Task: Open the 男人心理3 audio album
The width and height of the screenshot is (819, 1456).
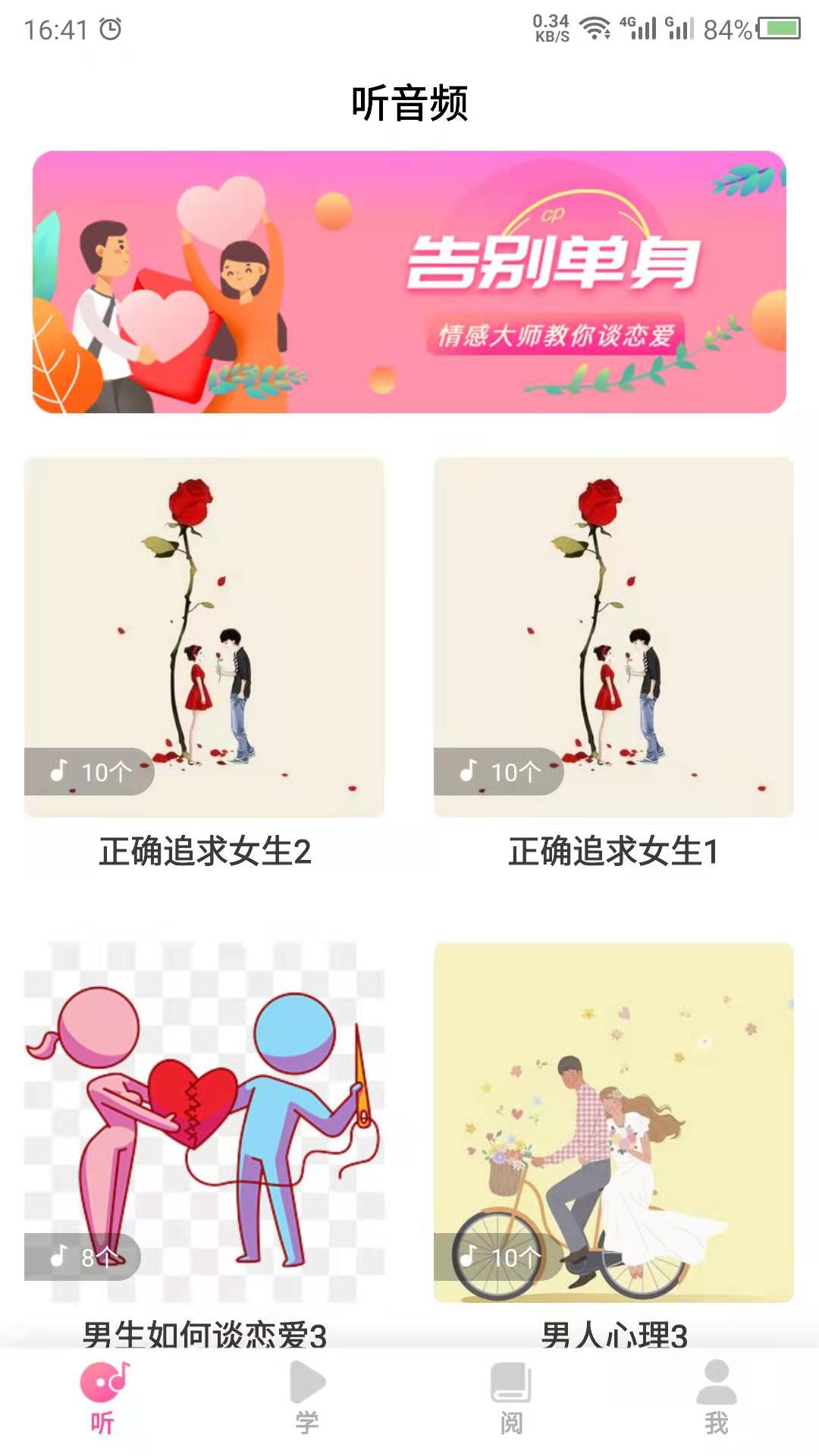Action: pos(613,1122)
